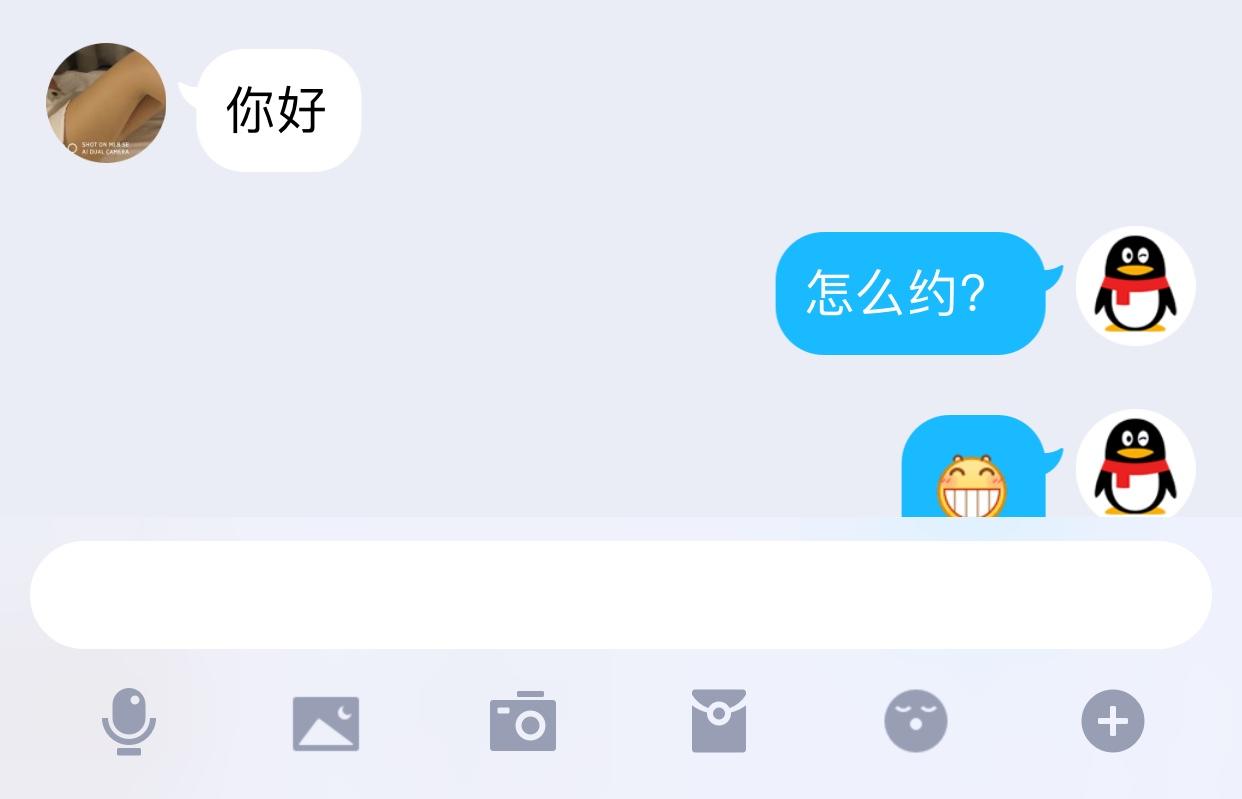Open the emoji sticker panel
The height and width of the screenshot is (799, 1242).
915,721
